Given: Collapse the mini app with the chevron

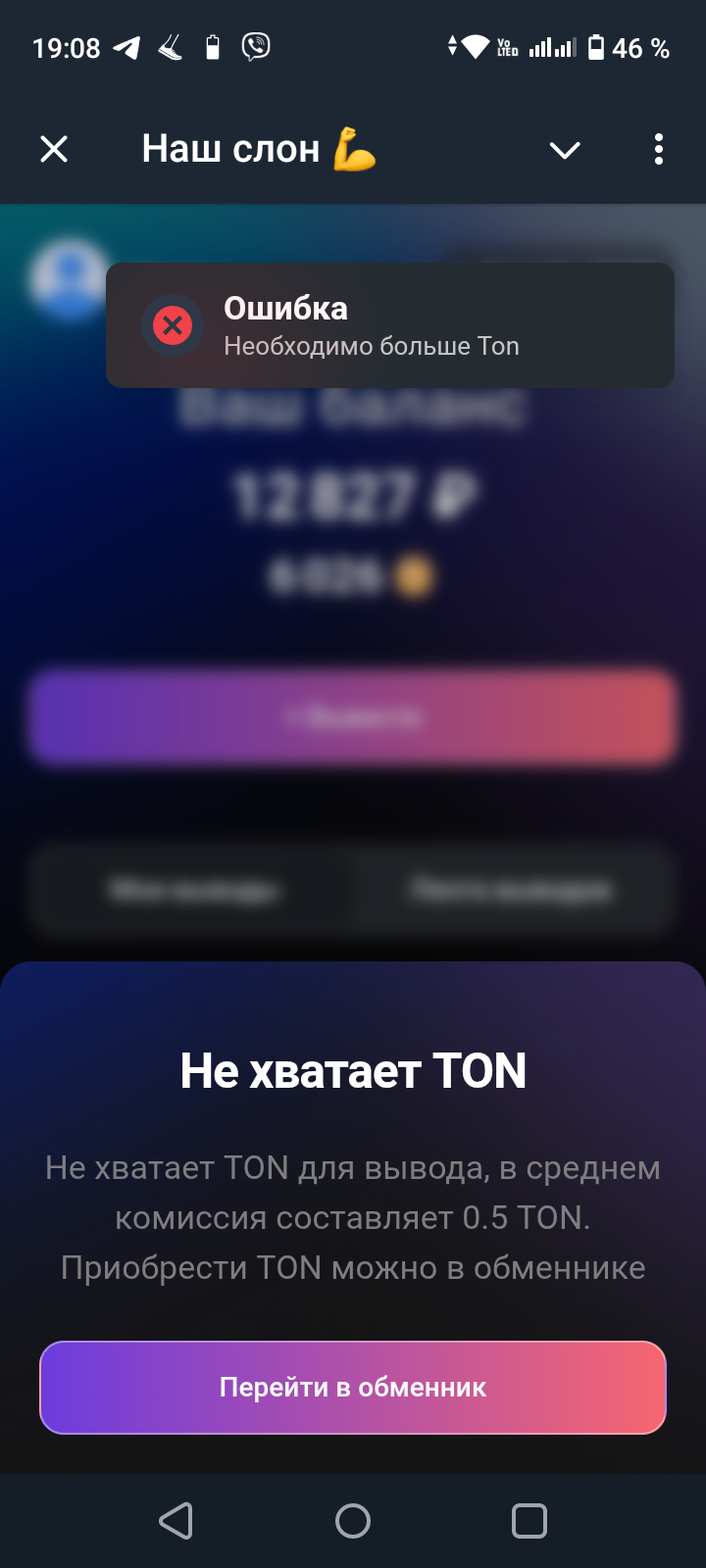Looking at the screenshot, I should (565, 150).
